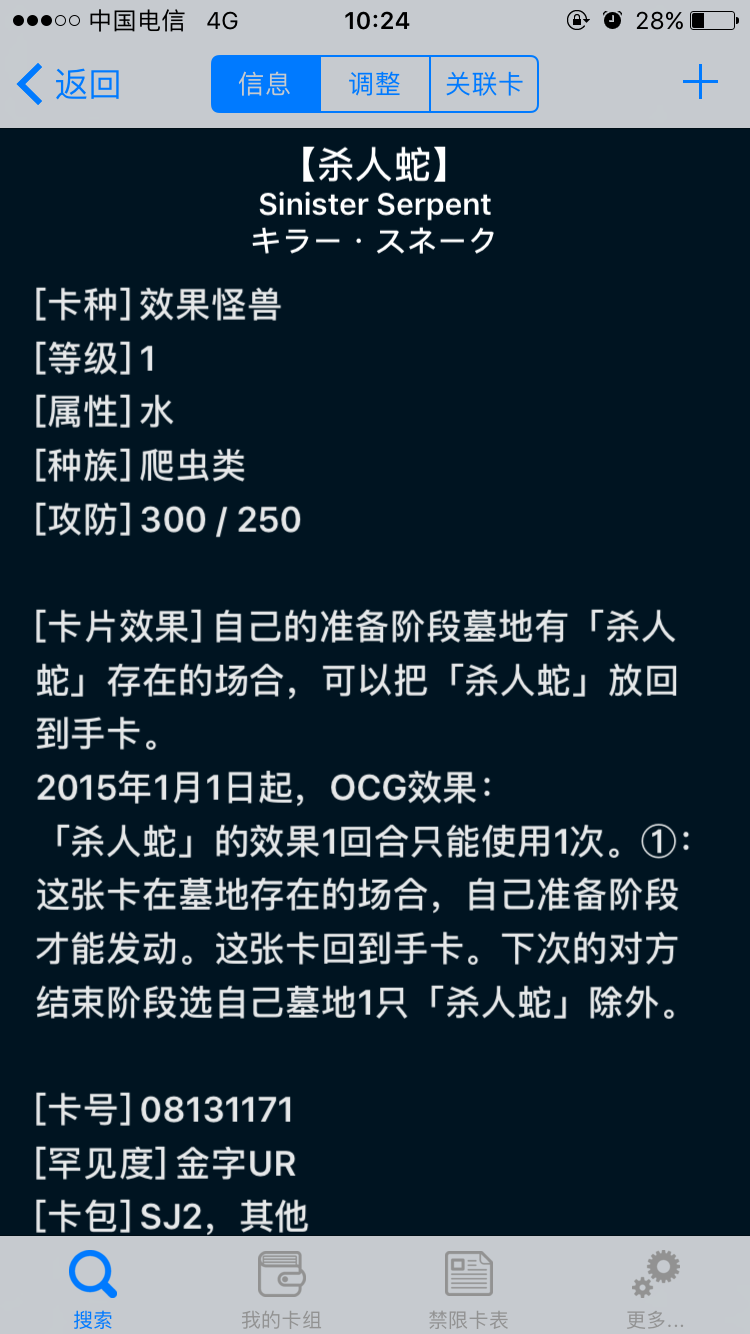
Task: Open the 更多 tab
Action: pos(656,1290)
